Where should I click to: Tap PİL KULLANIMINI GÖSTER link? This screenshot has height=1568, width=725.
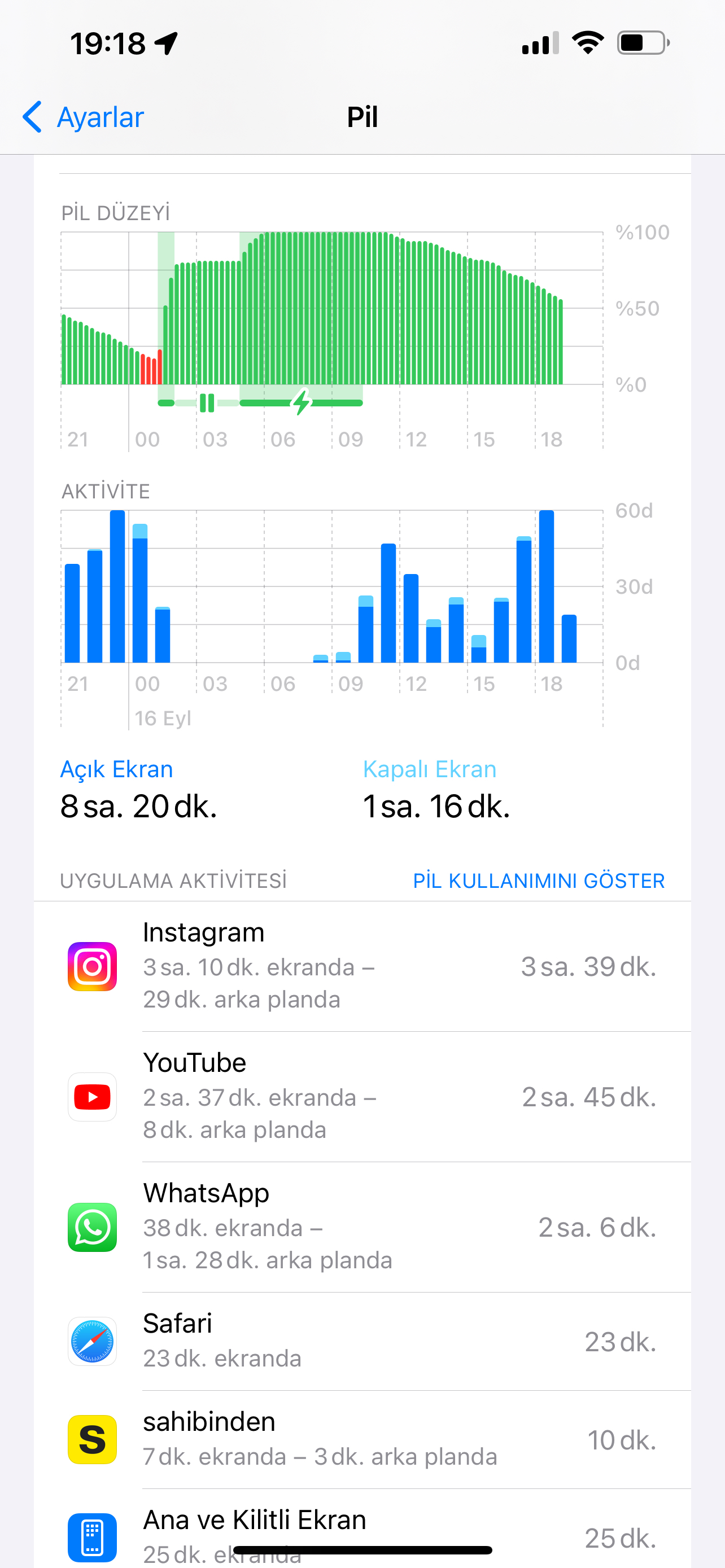[x=539, y=881]
